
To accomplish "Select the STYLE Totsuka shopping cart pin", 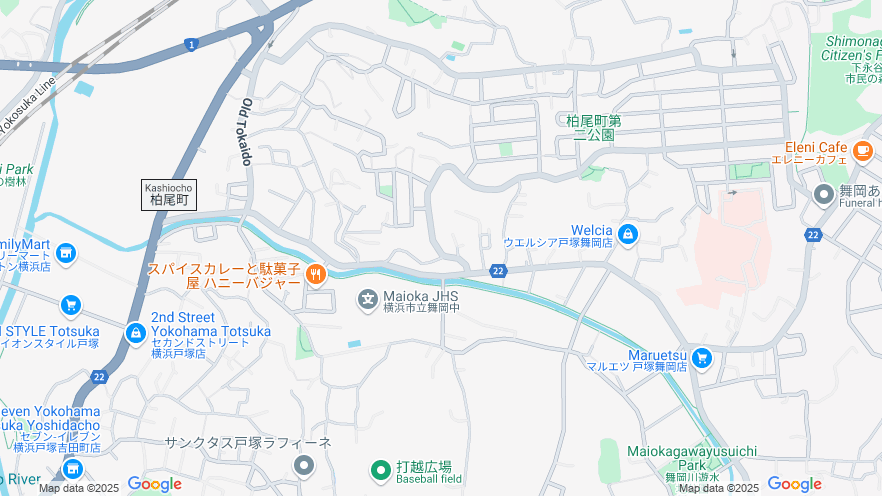I will pos(70,305).
